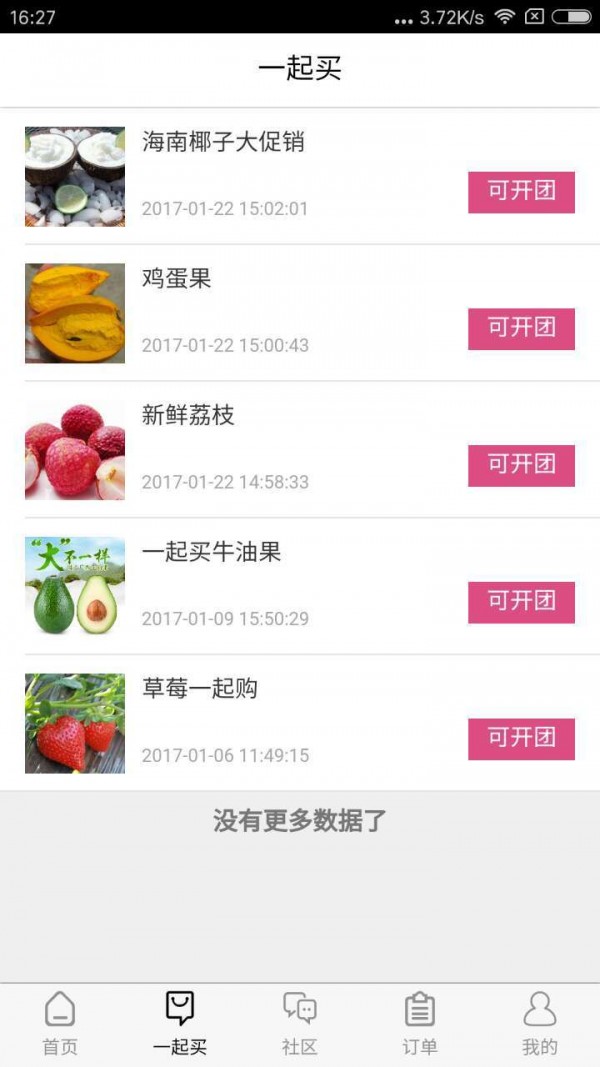Tap 可开团 for 草莓一起购
Screen dimensions: 600x1067
(x=521, y=738)
